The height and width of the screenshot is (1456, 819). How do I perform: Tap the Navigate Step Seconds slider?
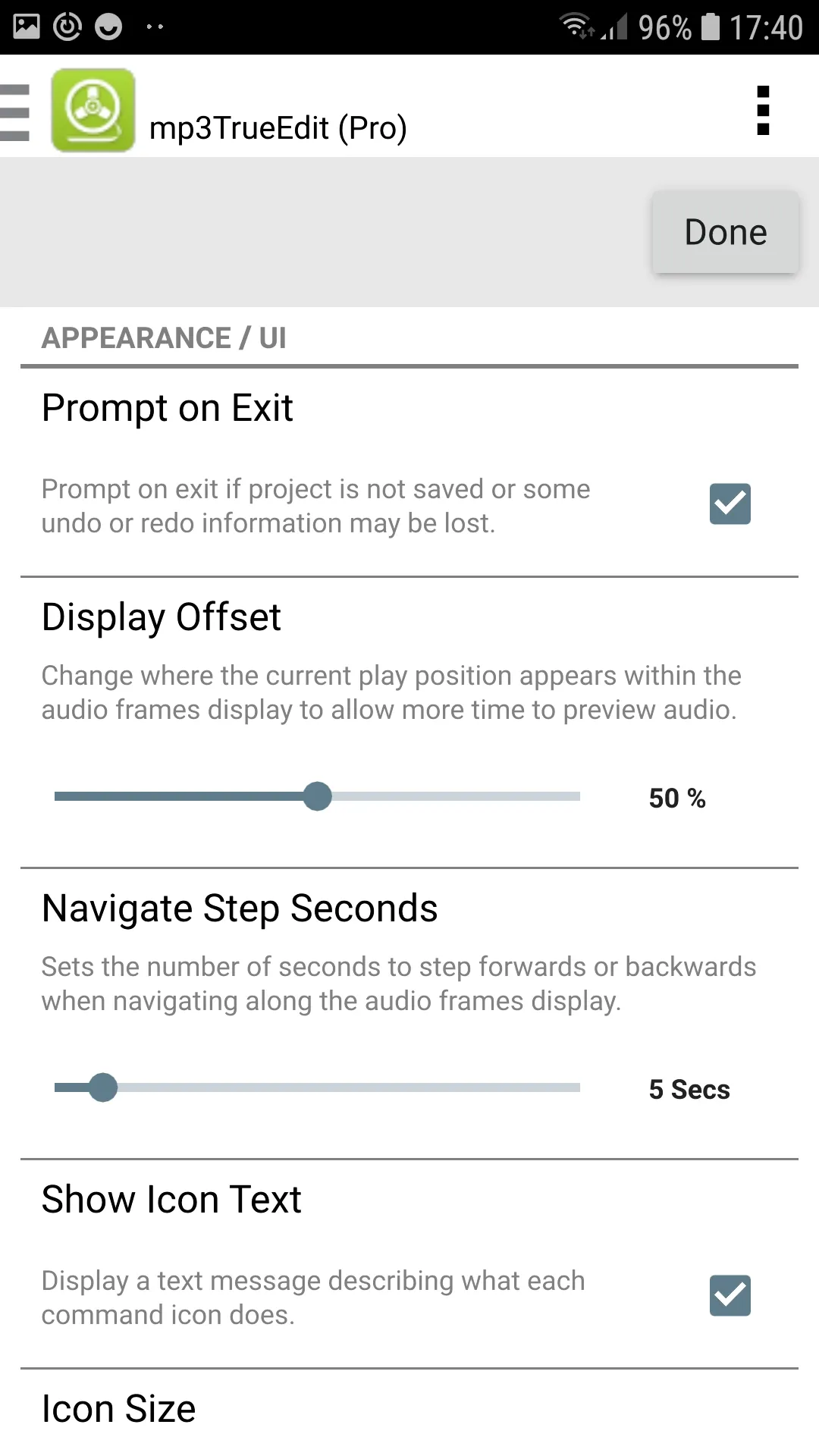[x=317, y=1087]
